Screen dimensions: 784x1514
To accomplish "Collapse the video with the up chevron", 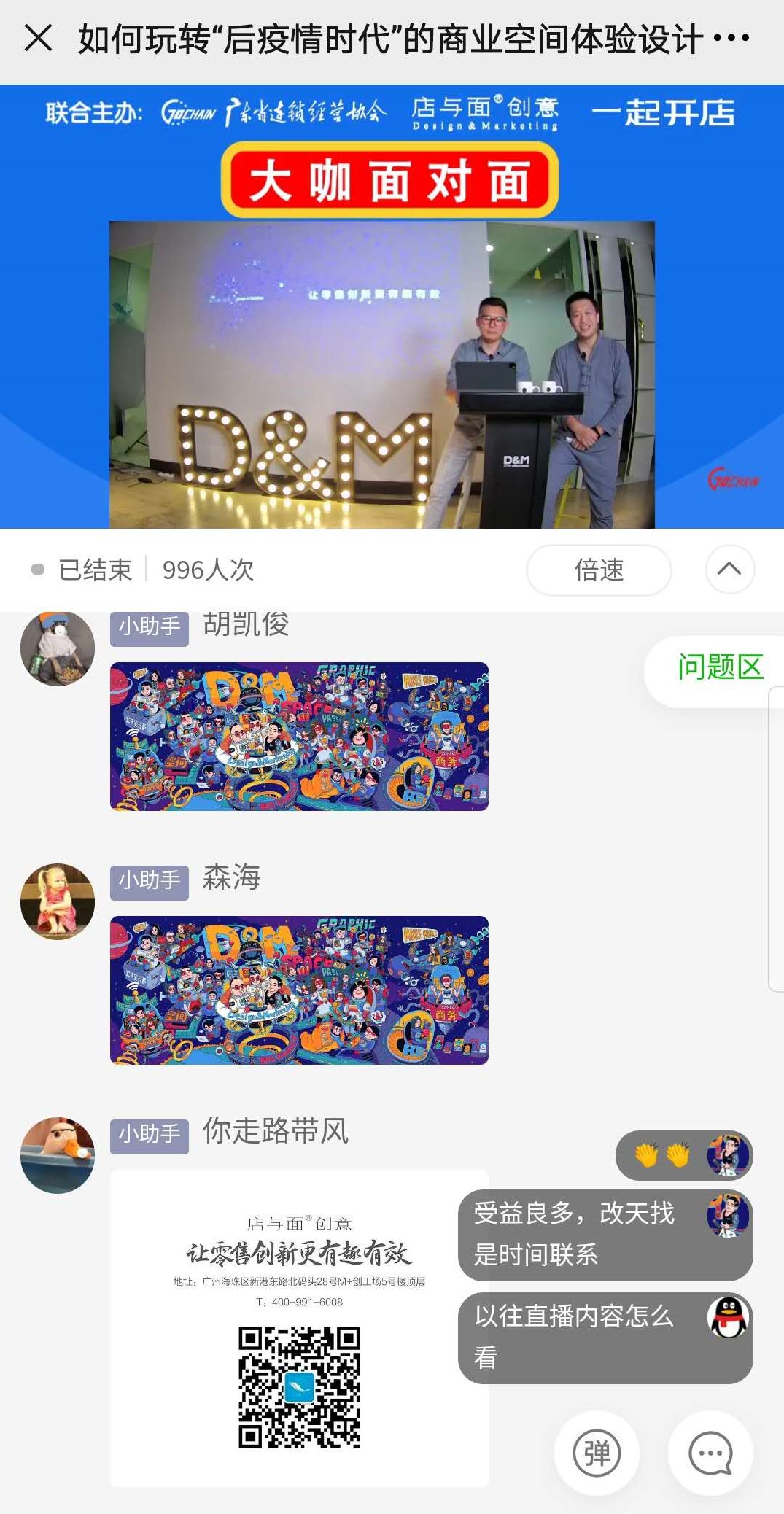I will tap(729, 570).
